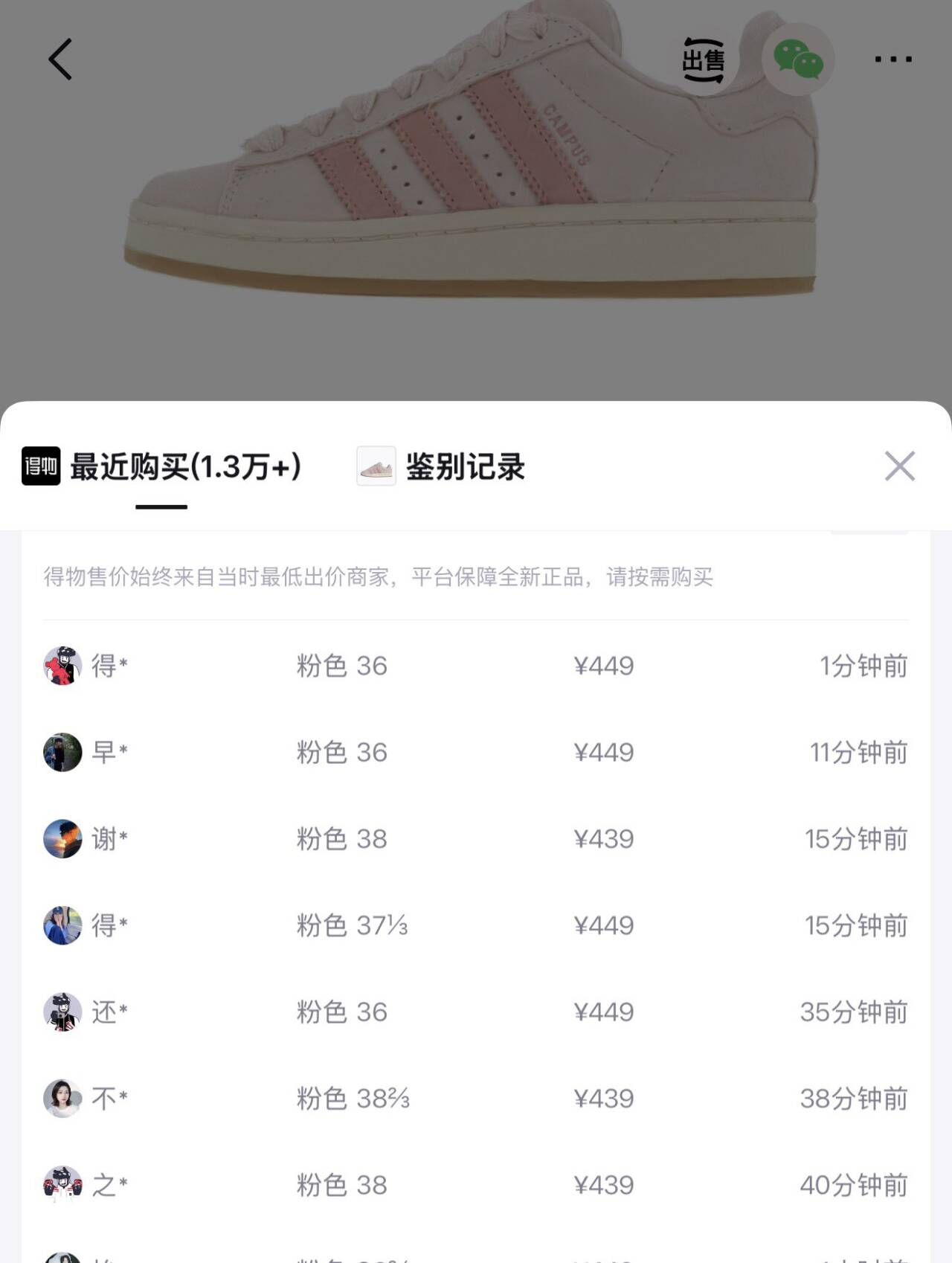The image size is (952, 1263).
Task: Go back using the top-left arrow
Action: tap(60, 60)
